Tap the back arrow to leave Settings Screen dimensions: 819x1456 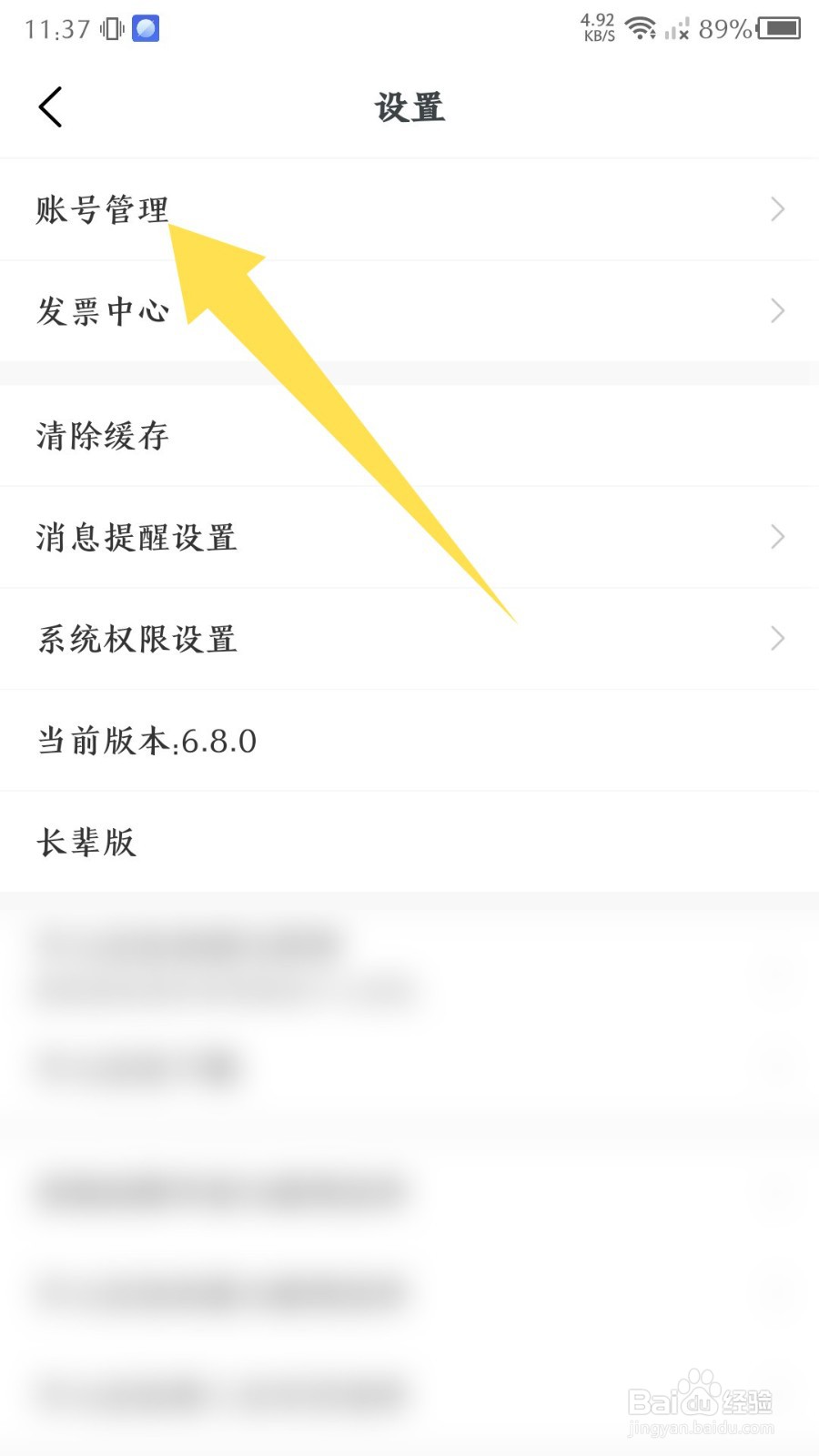pyautogui.click(x=50, y=106)
